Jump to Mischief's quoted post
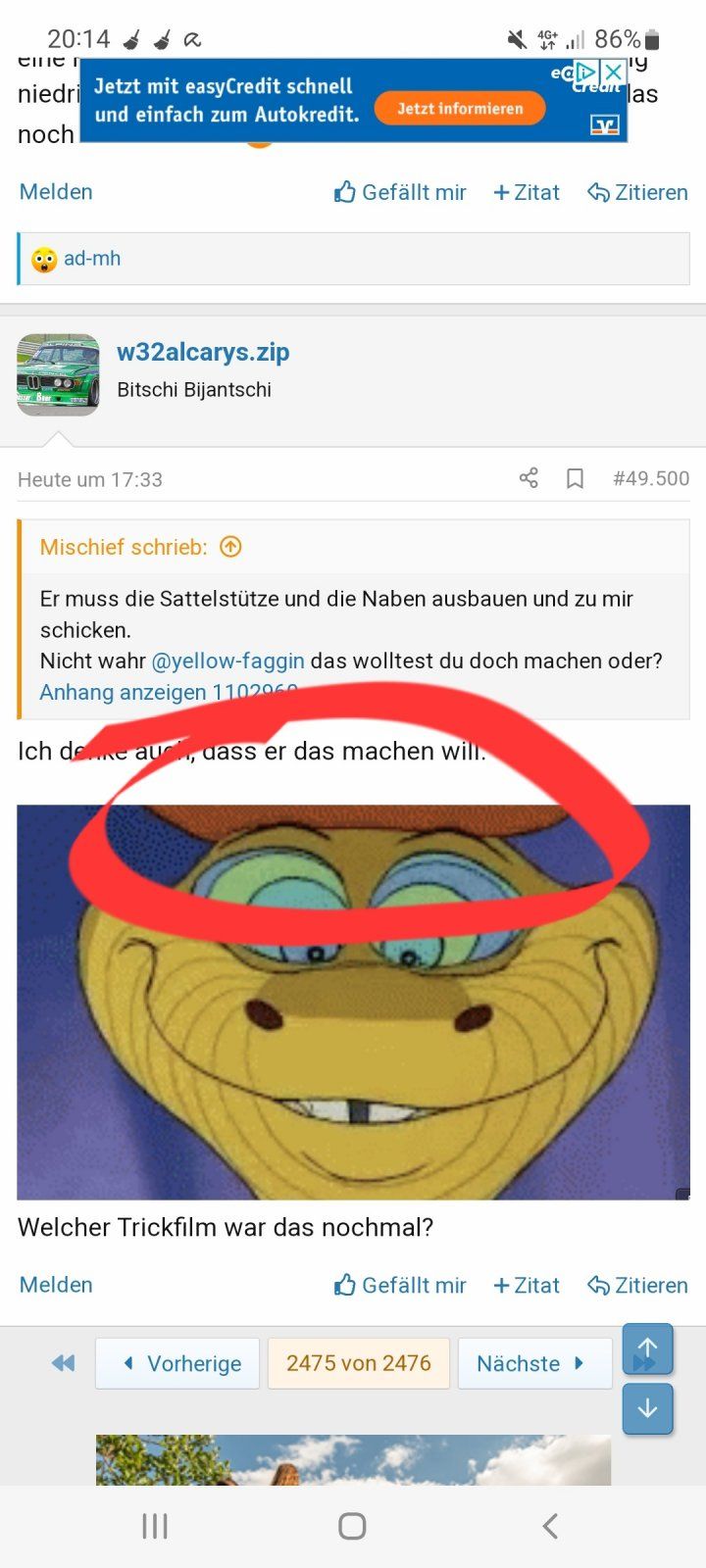This screenshot has width=706, height=1568. tap(230, 547)
